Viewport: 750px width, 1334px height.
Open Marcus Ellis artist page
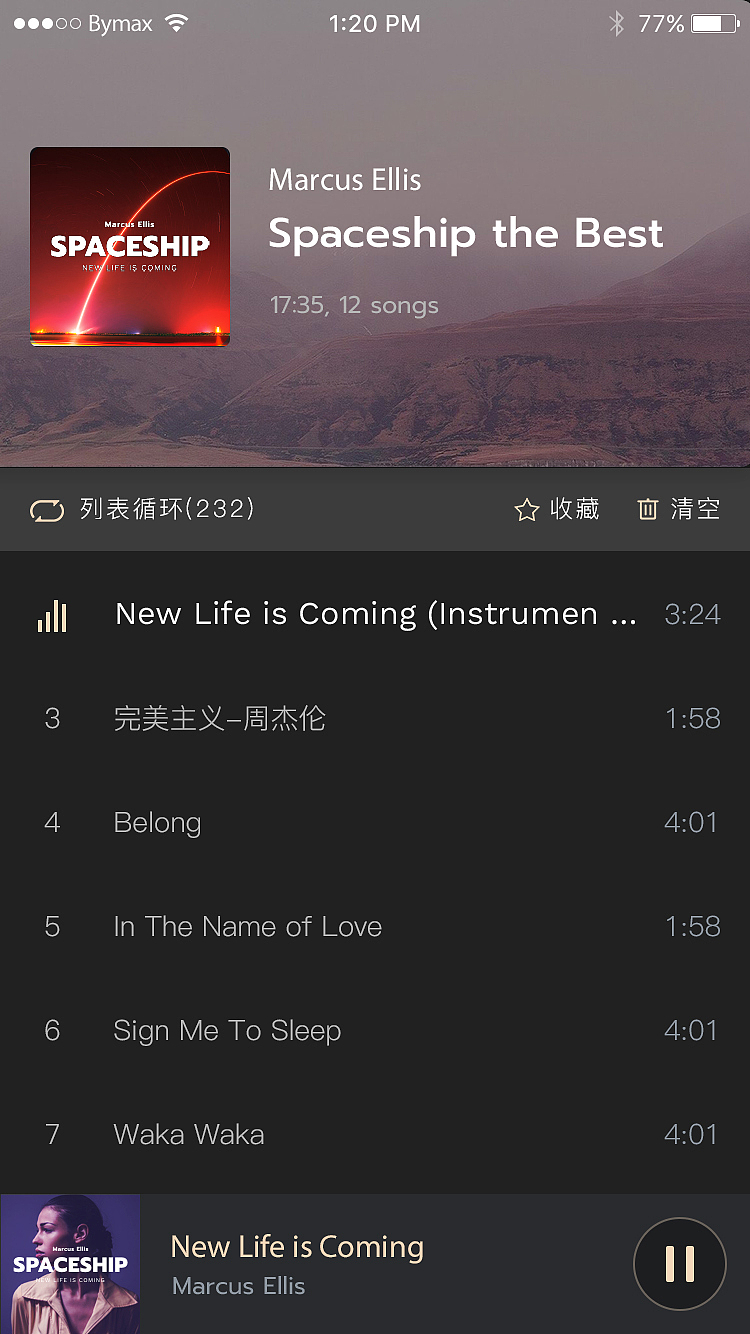(x=344, y=180)
